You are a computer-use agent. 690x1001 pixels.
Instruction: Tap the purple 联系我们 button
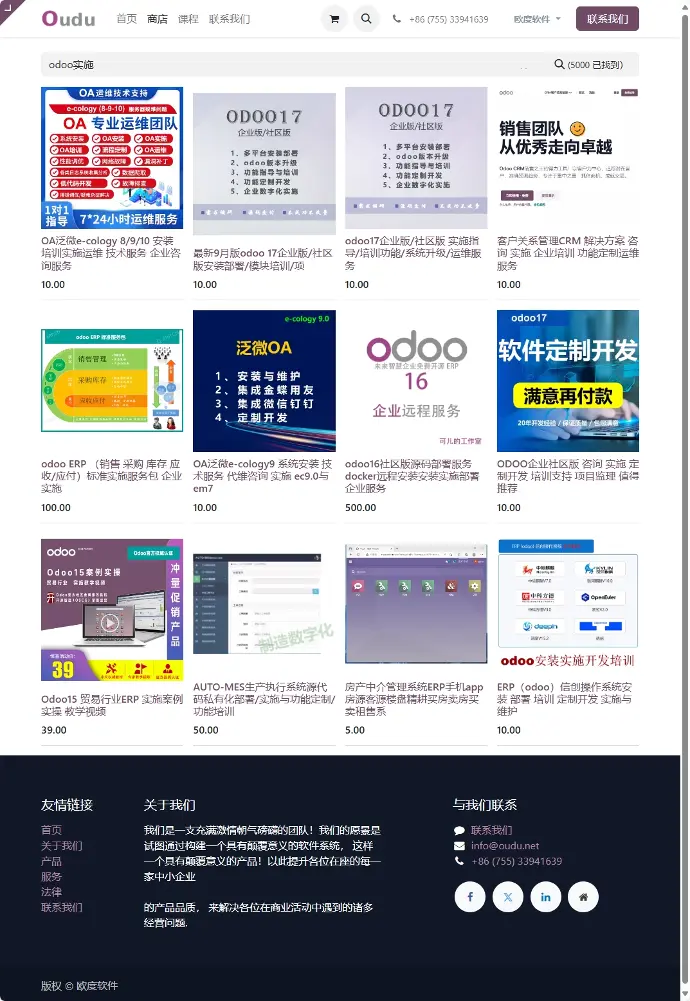(607, 19)
